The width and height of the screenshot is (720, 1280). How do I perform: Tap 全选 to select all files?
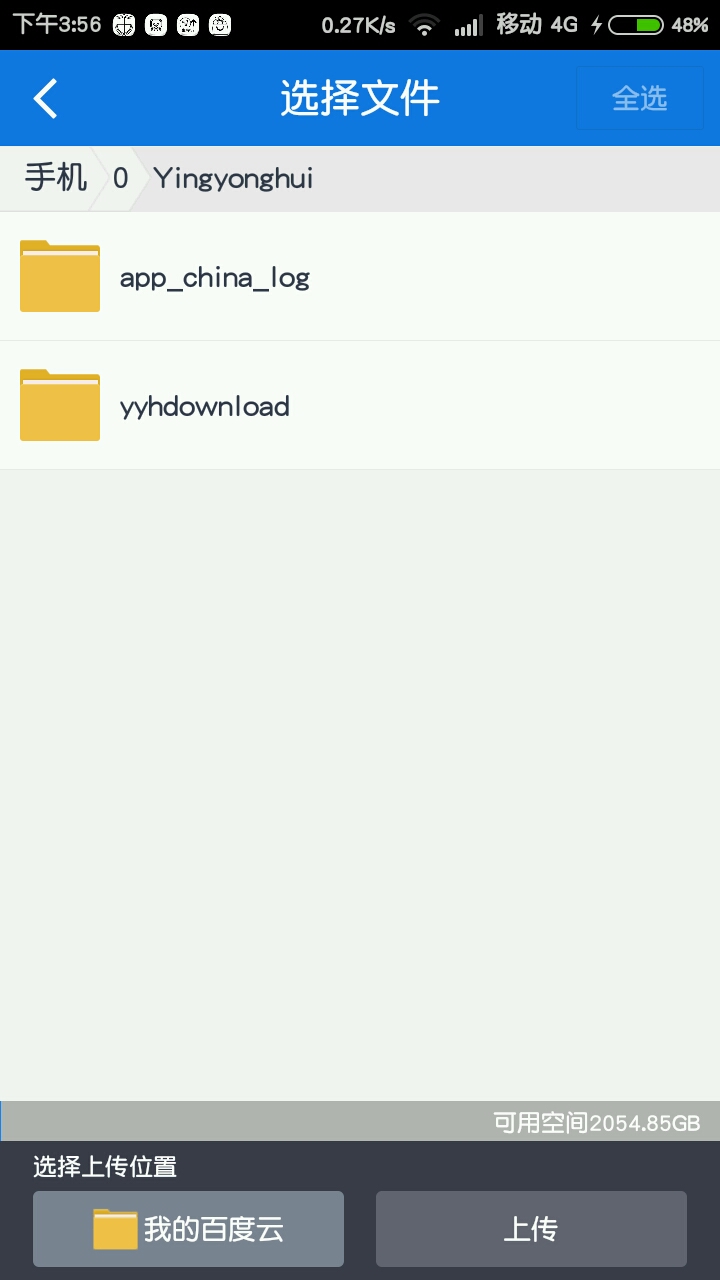click(640, 98)
